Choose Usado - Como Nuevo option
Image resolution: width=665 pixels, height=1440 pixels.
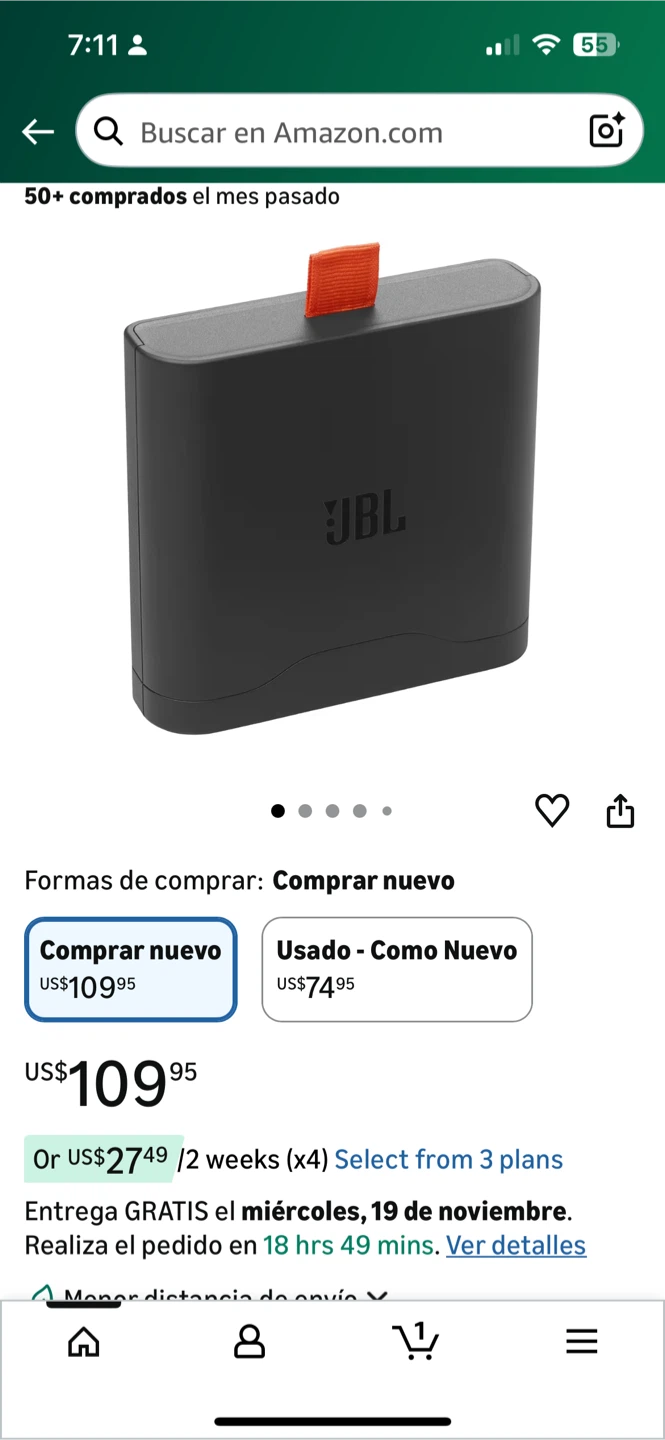click(396, 968)
